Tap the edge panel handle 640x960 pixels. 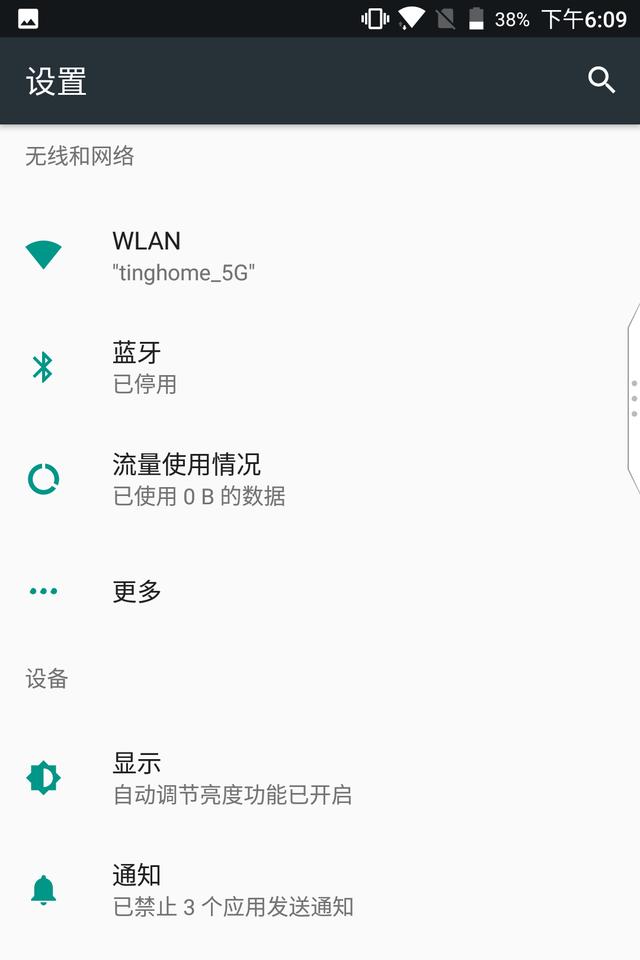click(x=633, y=398)
